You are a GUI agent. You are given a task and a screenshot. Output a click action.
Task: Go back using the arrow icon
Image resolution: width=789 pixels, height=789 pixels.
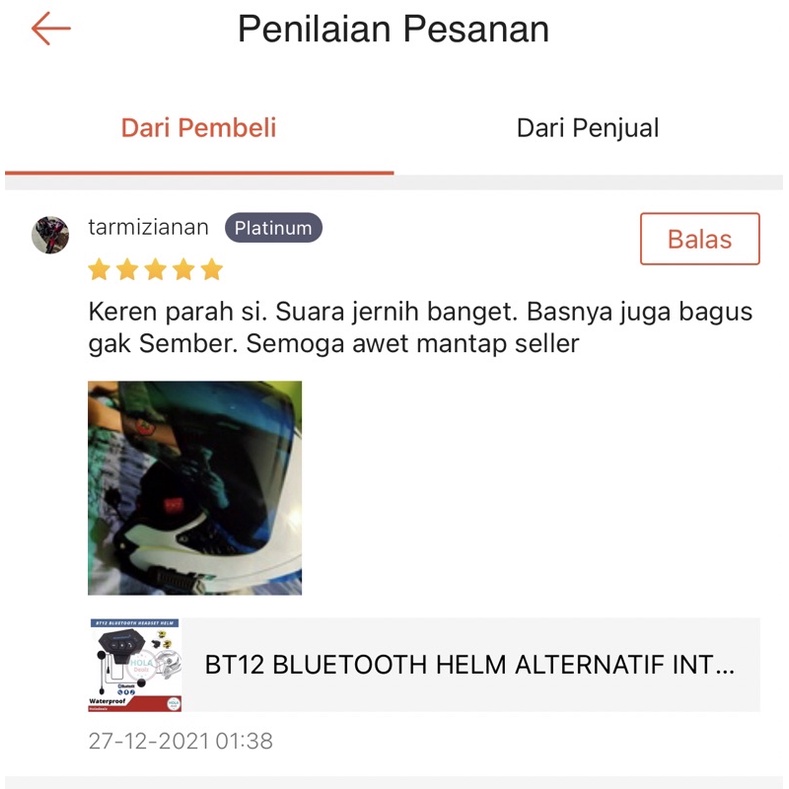coord(50,29)
